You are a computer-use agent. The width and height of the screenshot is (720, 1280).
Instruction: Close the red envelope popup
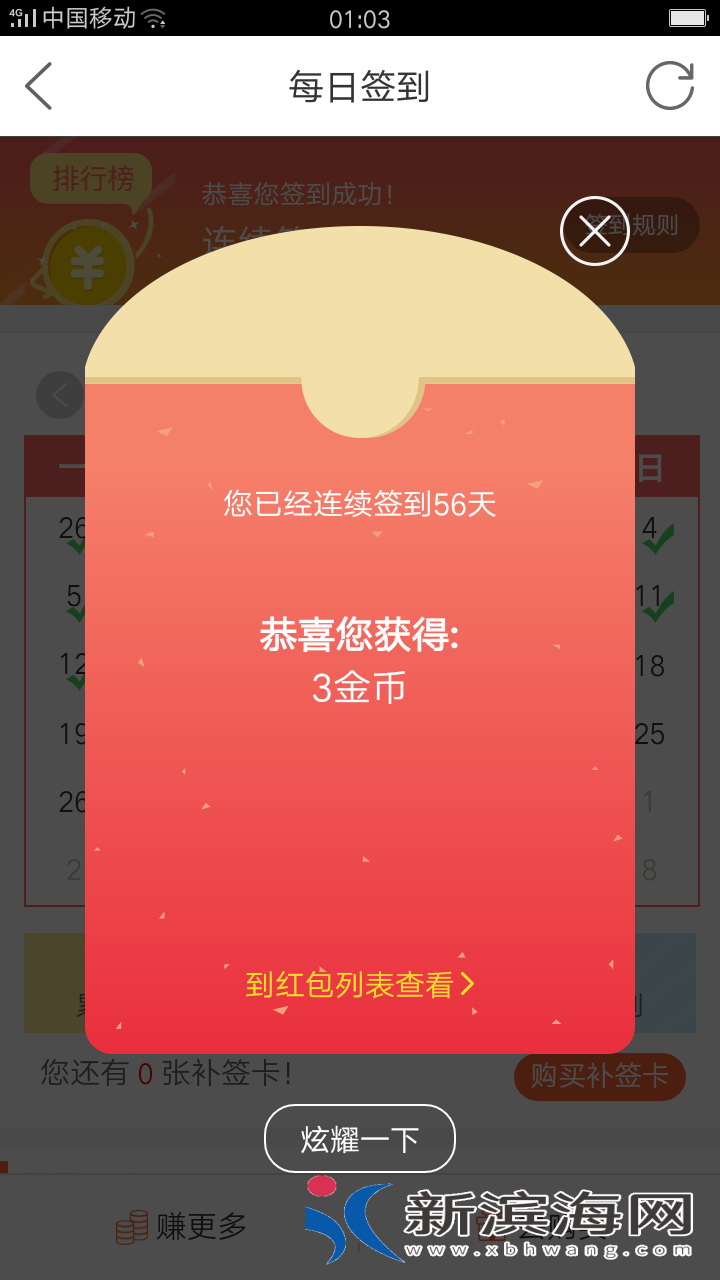click(594, 231)
